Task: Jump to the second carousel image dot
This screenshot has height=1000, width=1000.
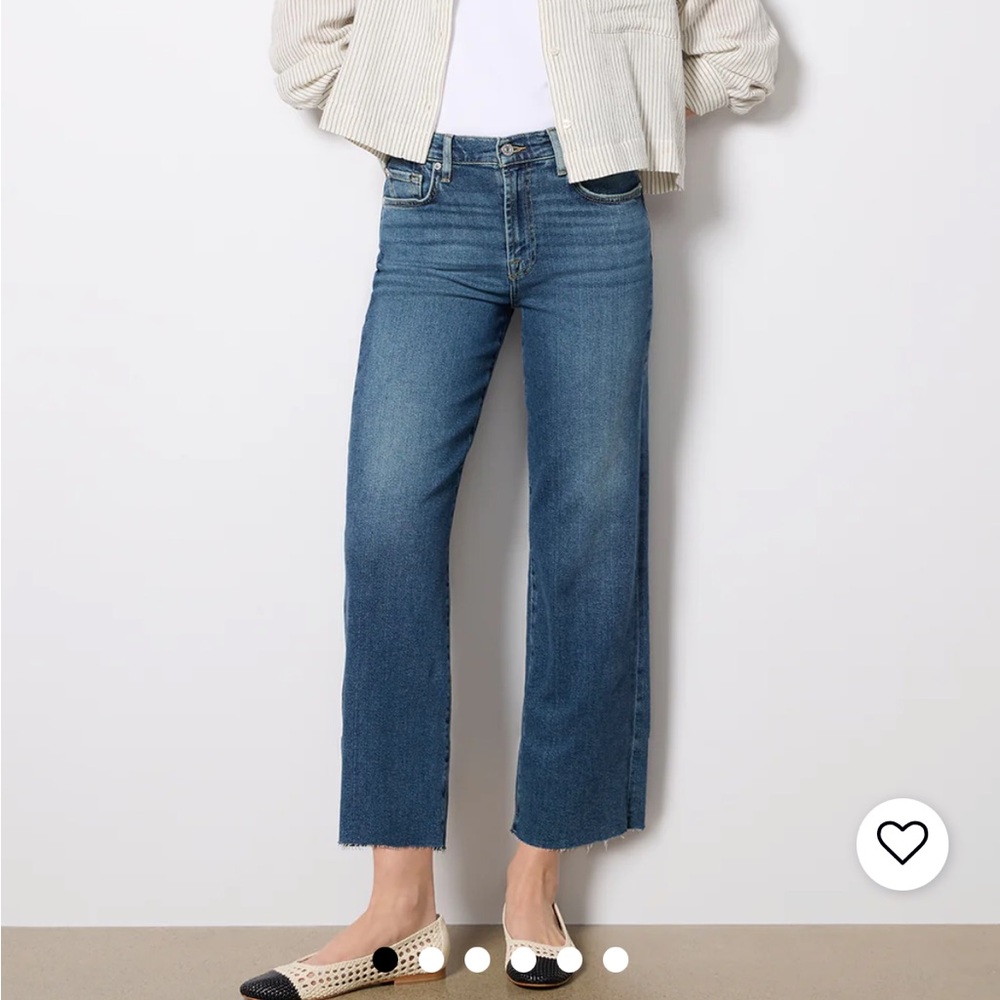Action: [431, 960]
